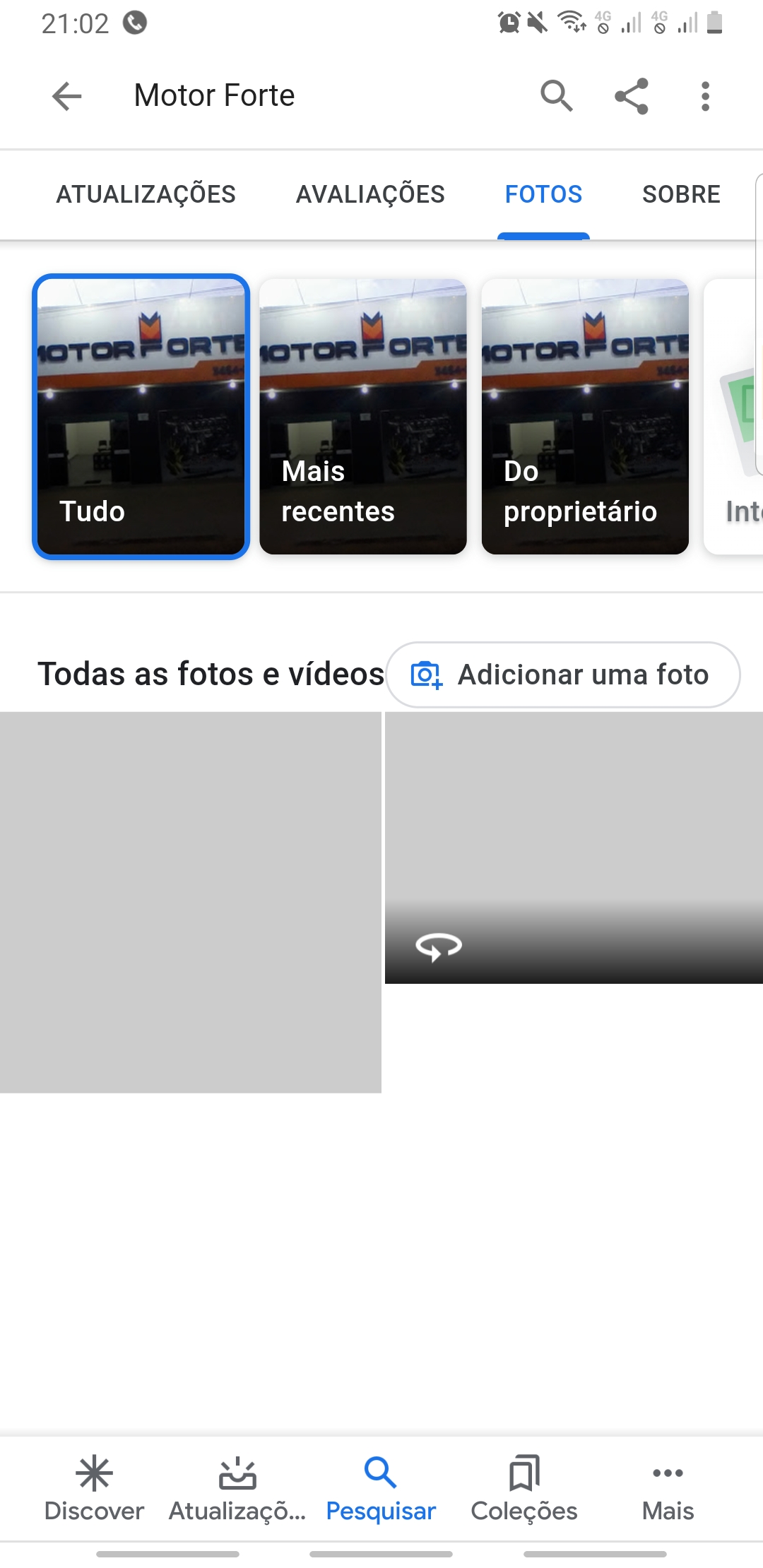Open Coleções in bottom navigation
763x1568 pixels.
click(x=524, y=1487)
